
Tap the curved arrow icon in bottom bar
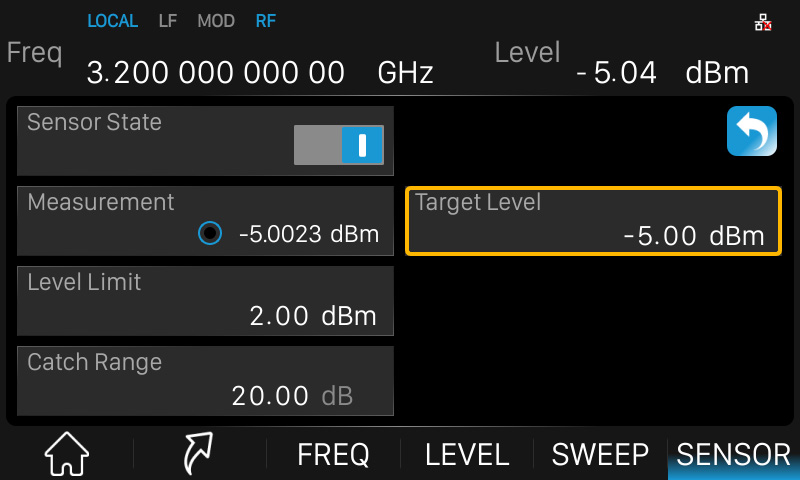tap(198, 455)
